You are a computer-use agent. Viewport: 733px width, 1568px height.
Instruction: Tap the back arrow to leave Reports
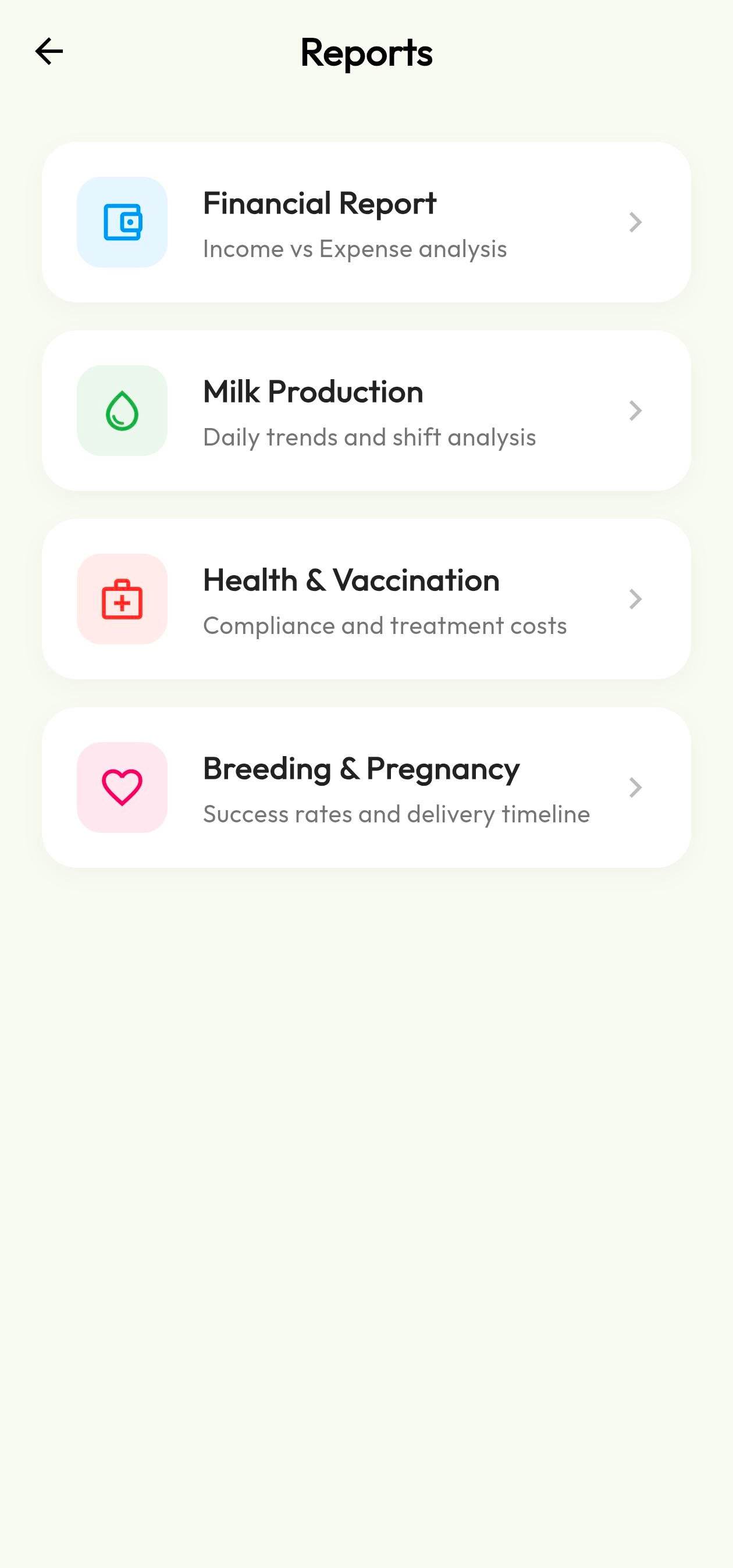49,51
